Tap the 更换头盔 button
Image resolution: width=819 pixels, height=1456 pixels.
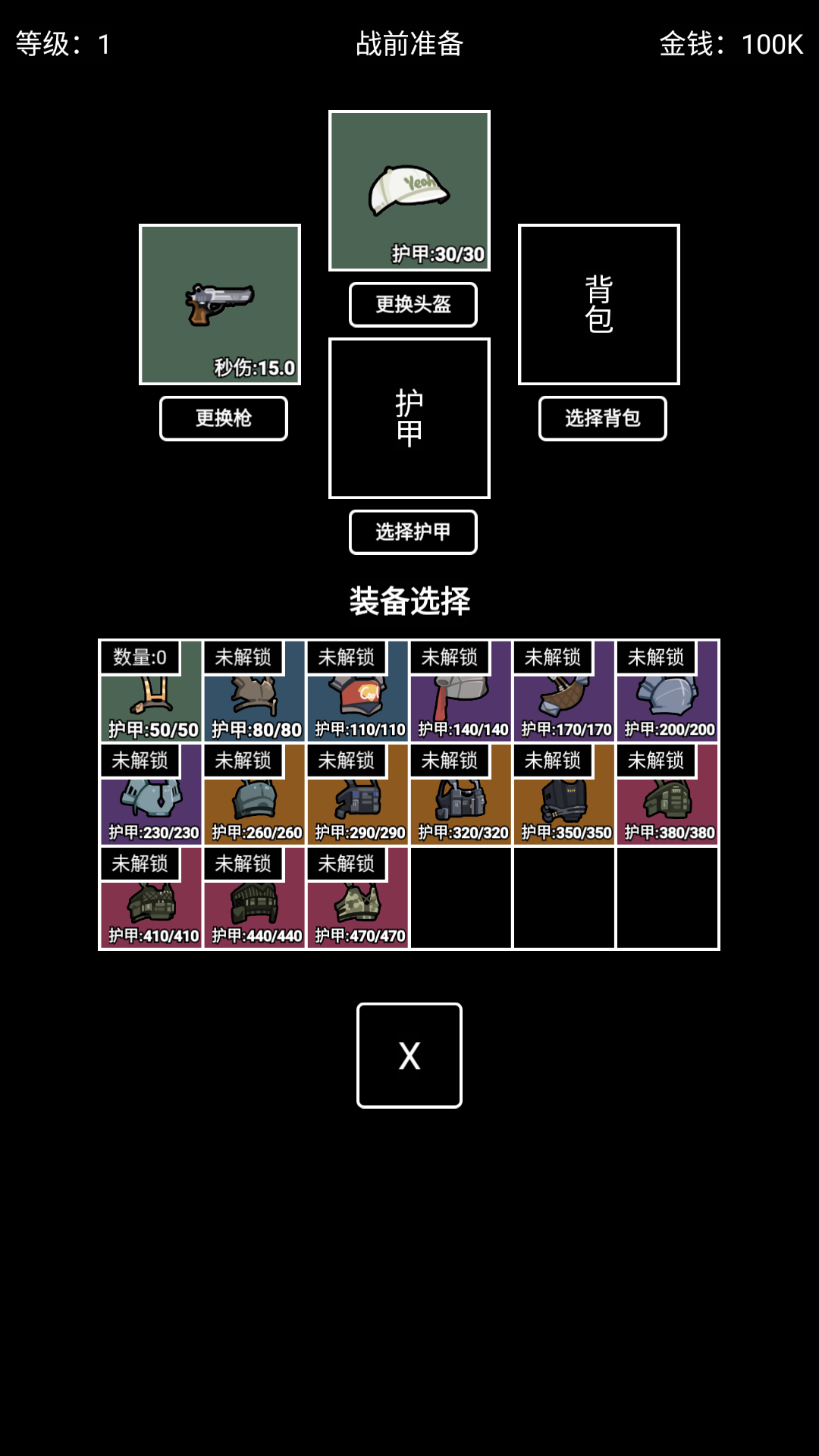(x=413, y=304)
